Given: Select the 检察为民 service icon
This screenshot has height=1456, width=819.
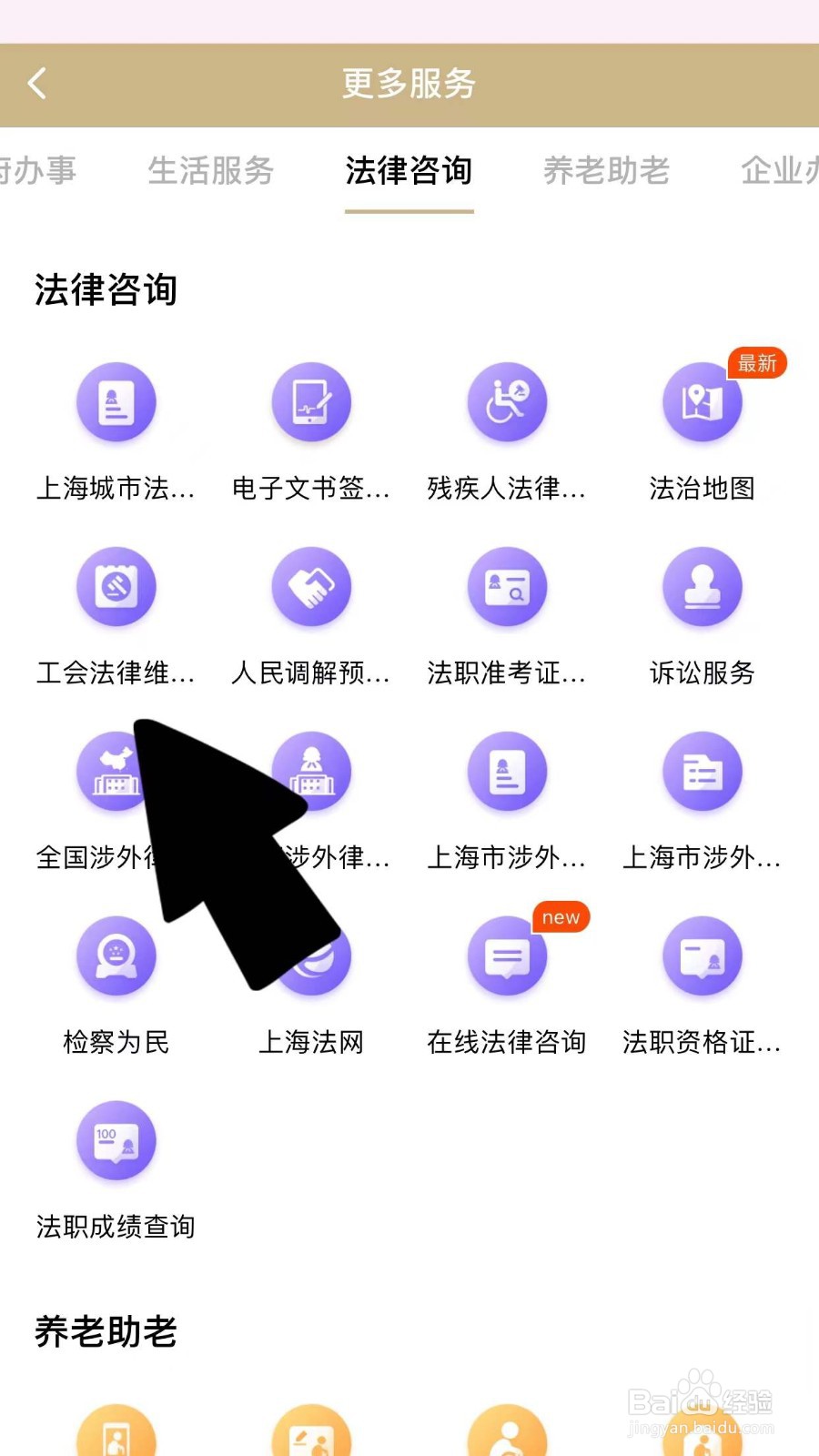Looking at the screenshot, I should 116,955.
